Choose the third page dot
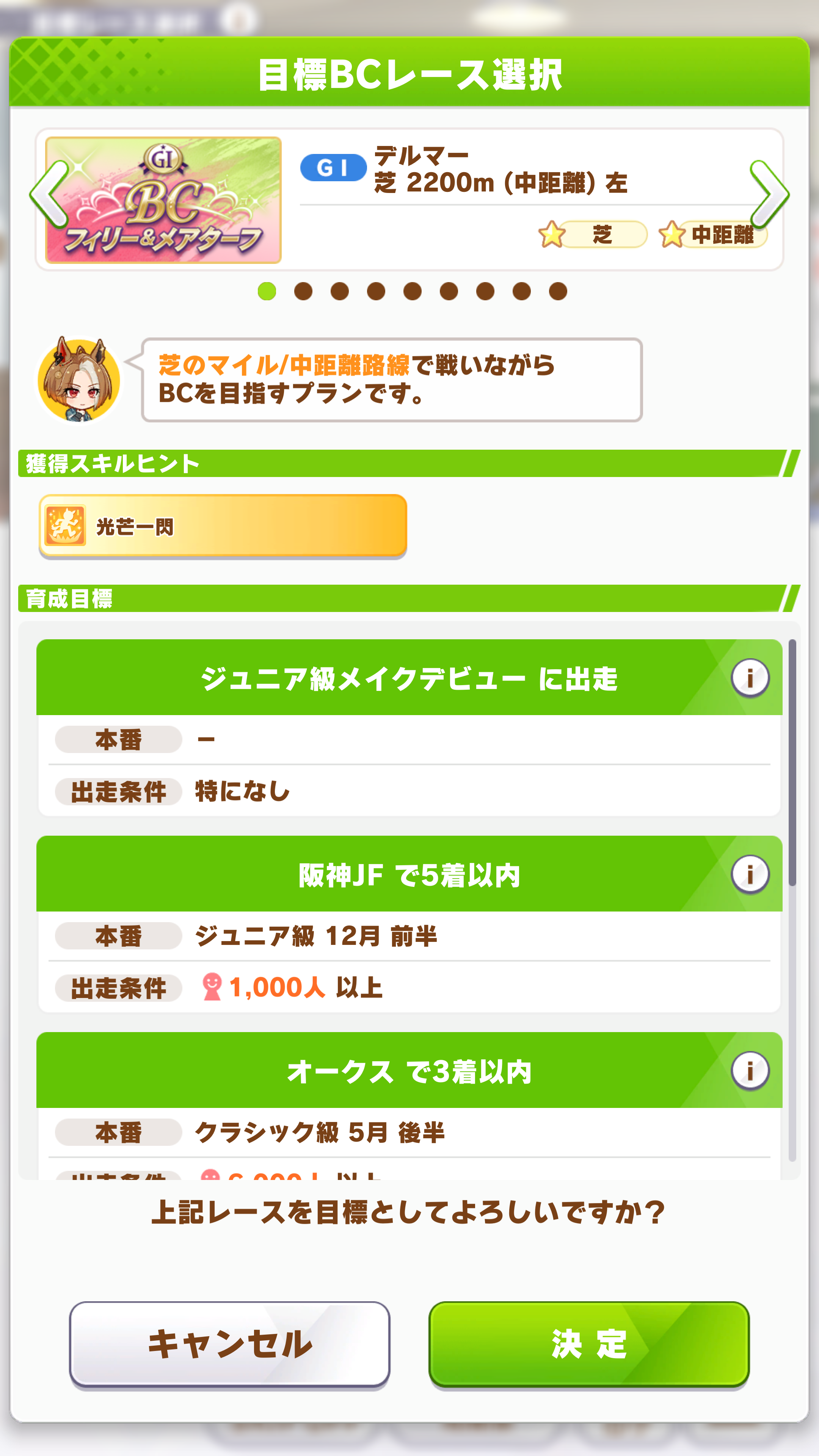The image size is (819, 1456). click(x=340, y=292)
